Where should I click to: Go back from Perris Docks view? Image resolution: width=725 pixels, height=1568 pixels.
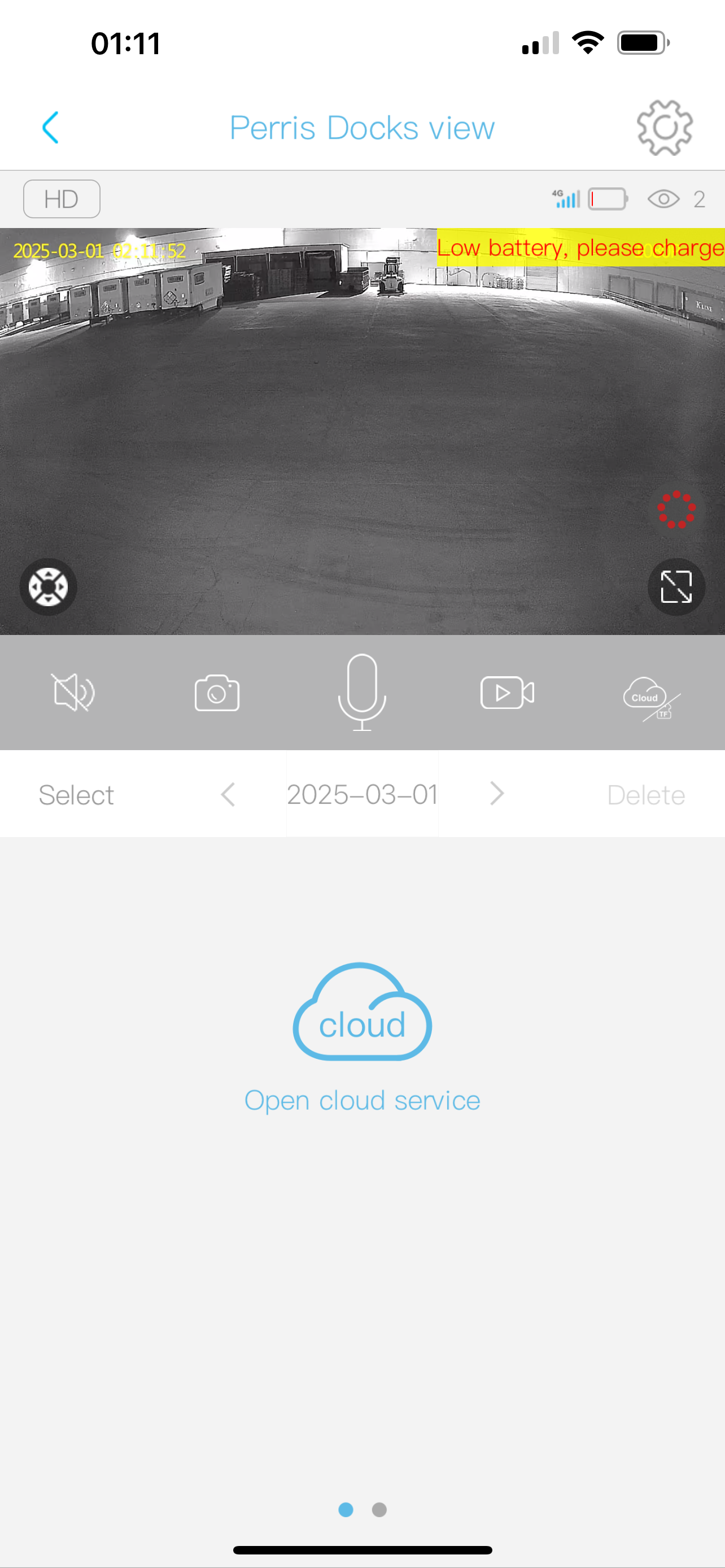click(50, 128)
